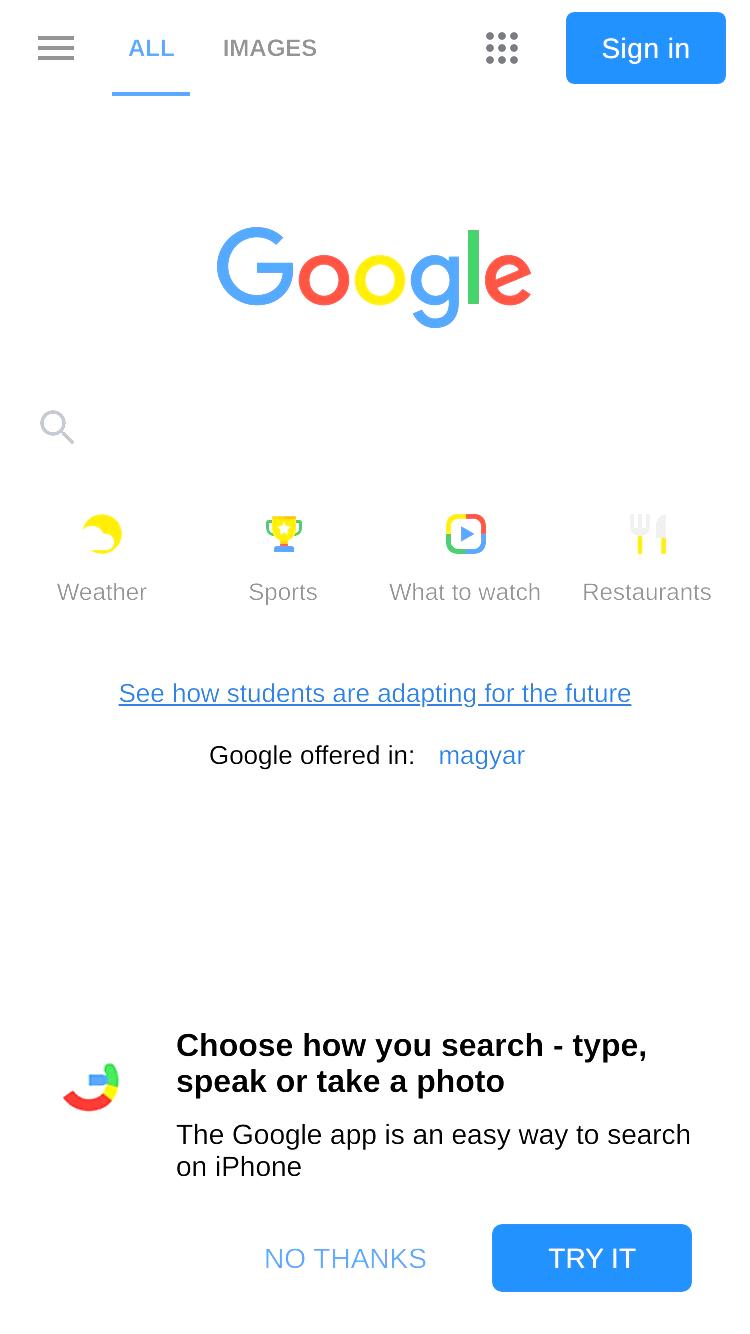The width and height of the screenshot is (750, 1334).
Task: Tap the Sign in button
Action: click(x=646, y=48)
